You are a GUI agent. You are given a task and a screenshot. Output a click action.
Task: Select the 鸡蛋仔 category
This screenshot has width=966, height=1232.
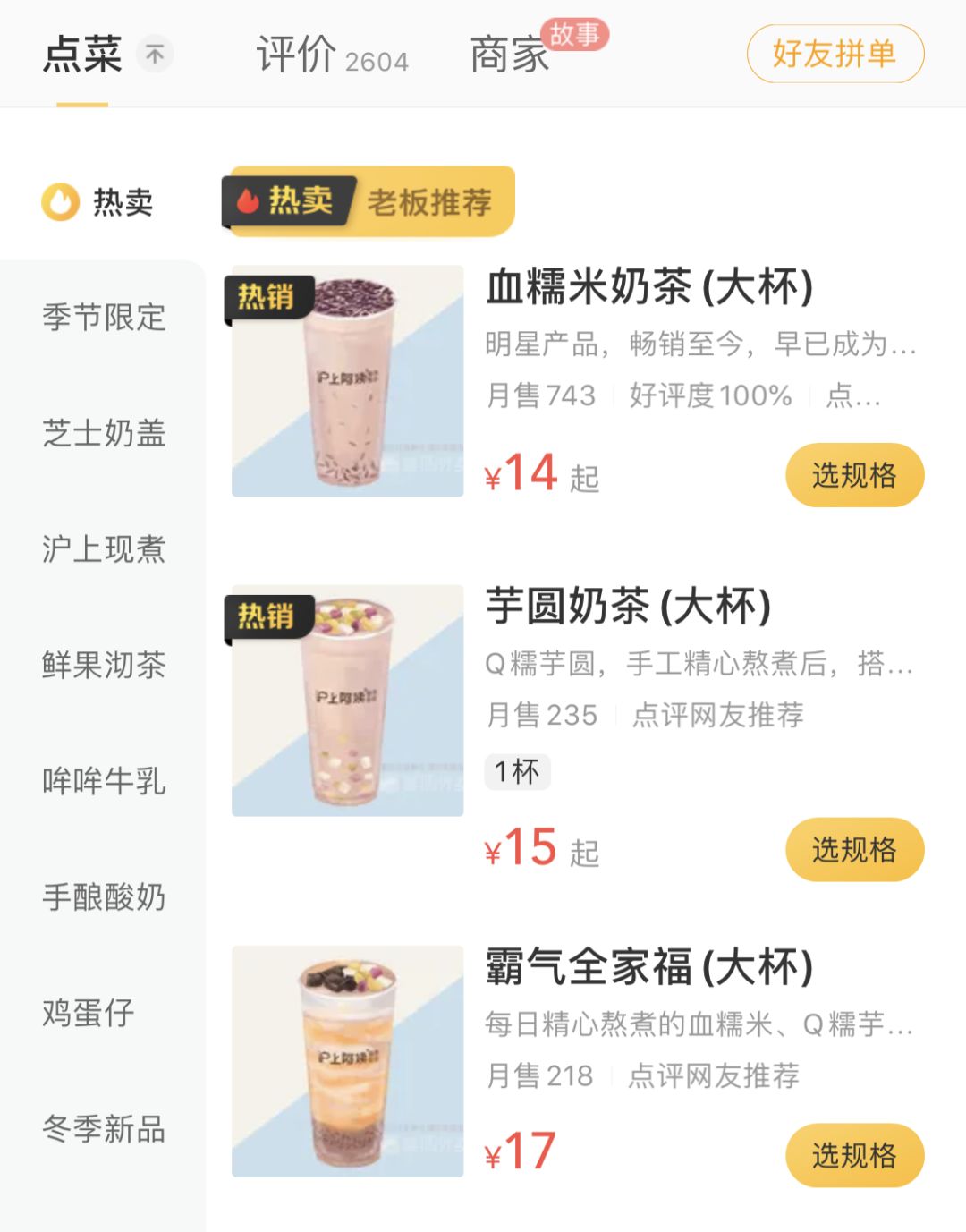click(x=89, y=1013)
